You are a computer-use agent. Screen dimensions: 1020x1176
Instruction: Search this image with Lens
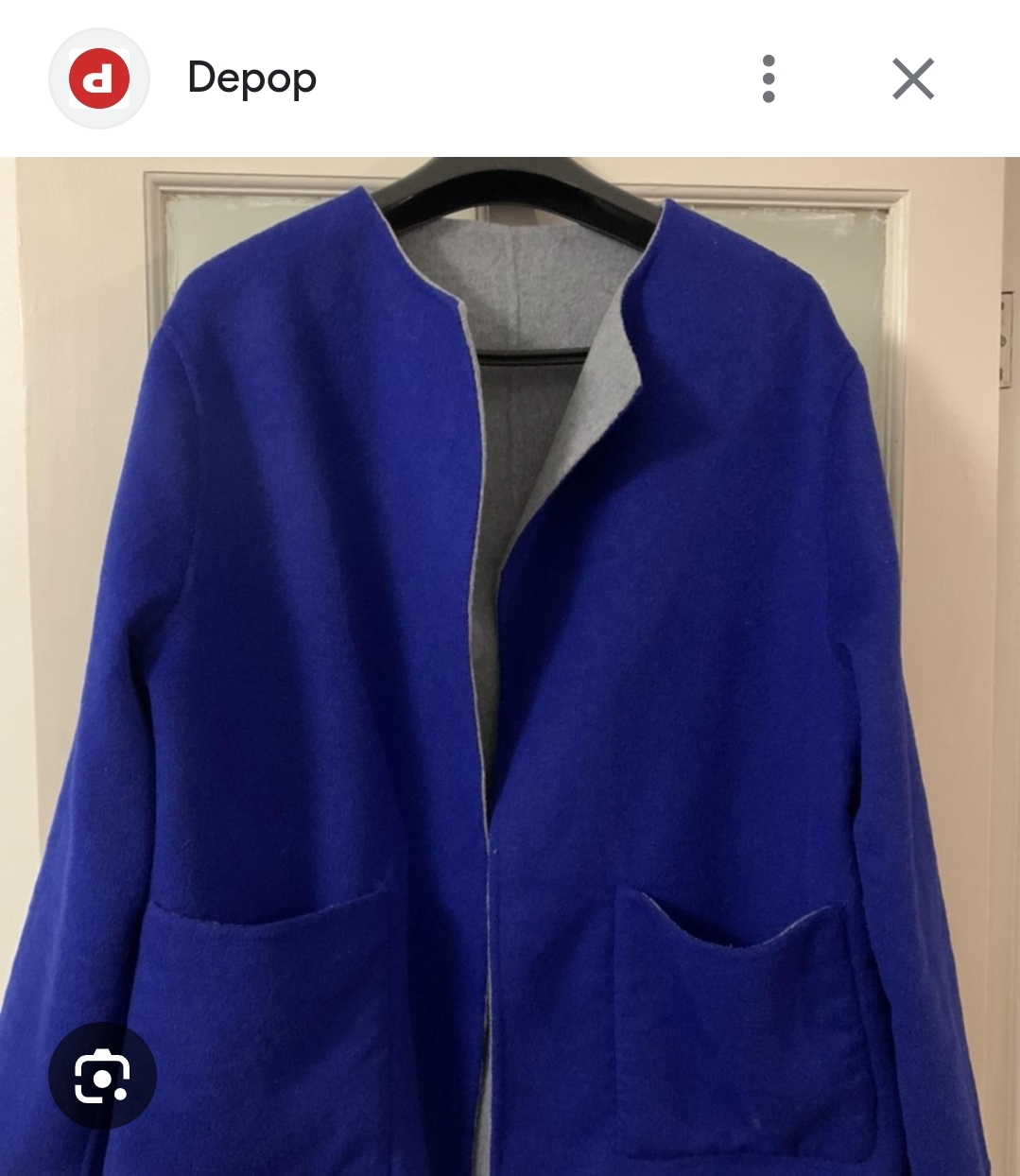point(102,1075)
